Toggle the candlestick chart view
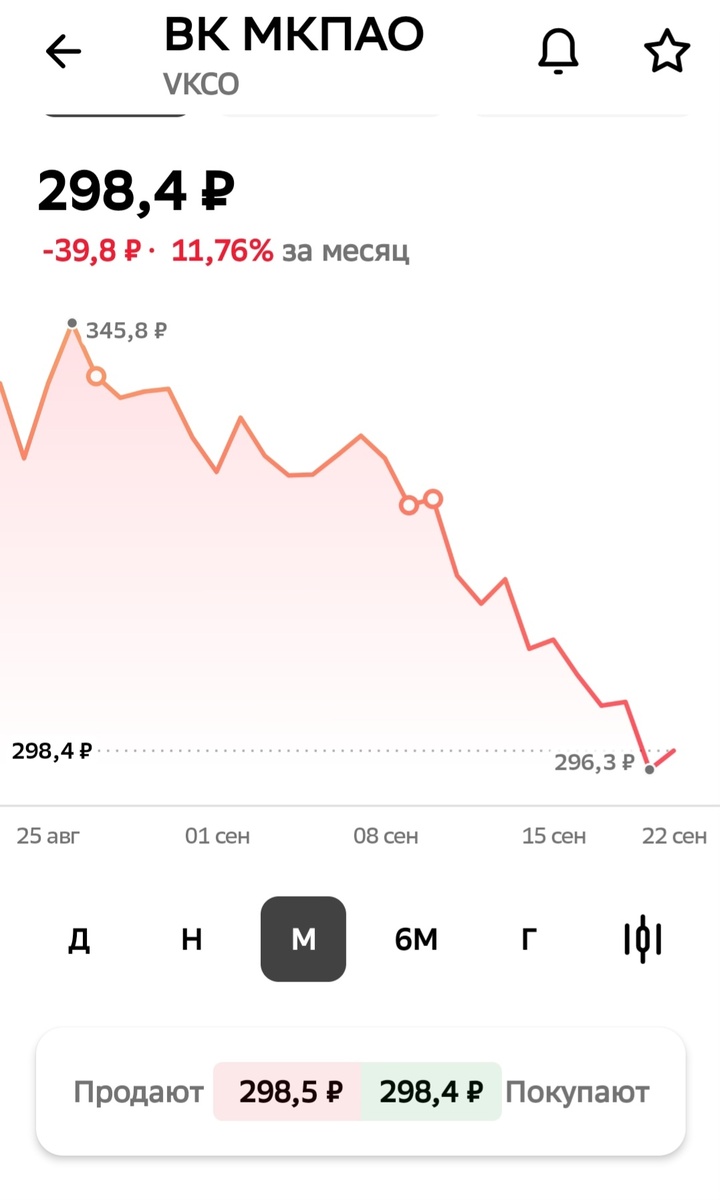Screen dimensions: 720x1200 point(643,939)
